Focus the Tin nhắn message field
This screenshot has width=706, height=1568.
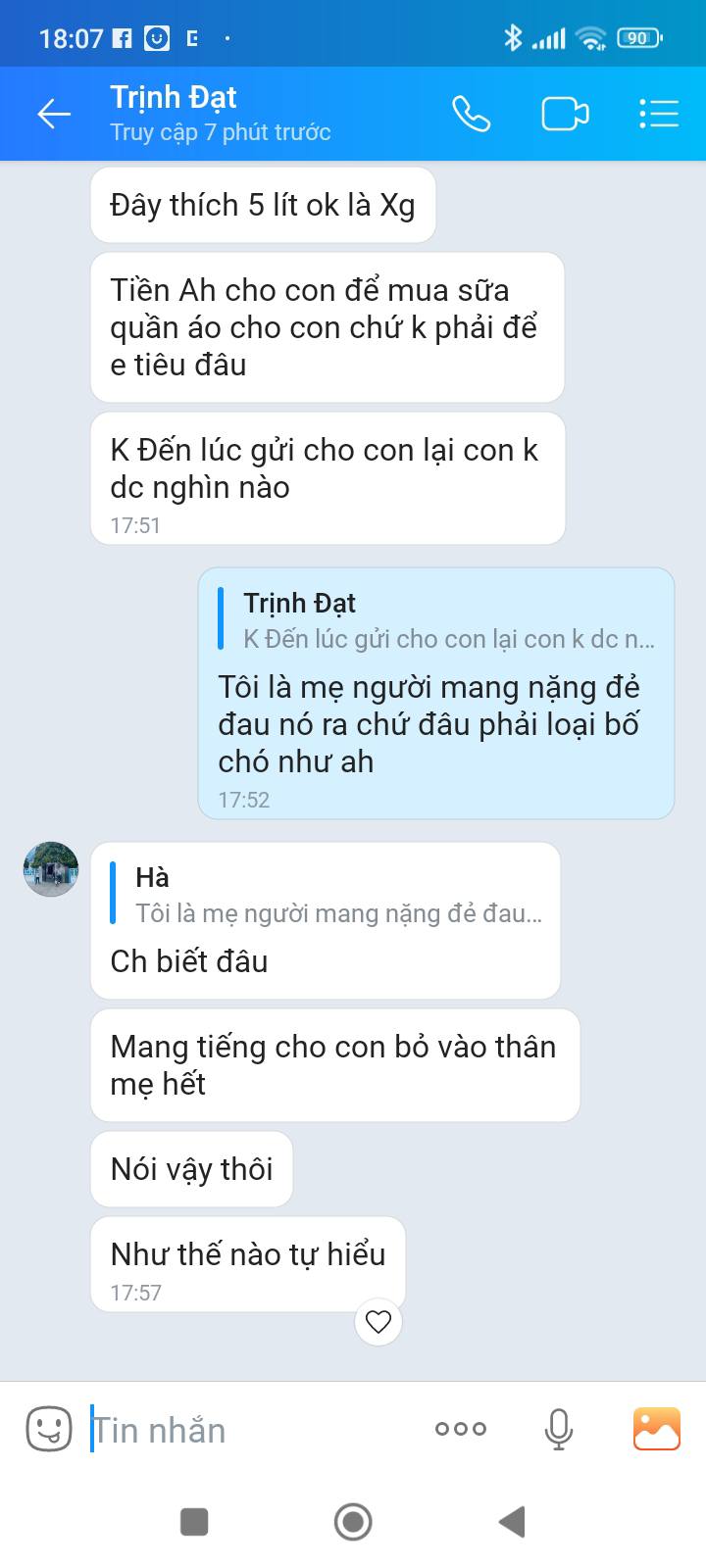pos(245,1430)
